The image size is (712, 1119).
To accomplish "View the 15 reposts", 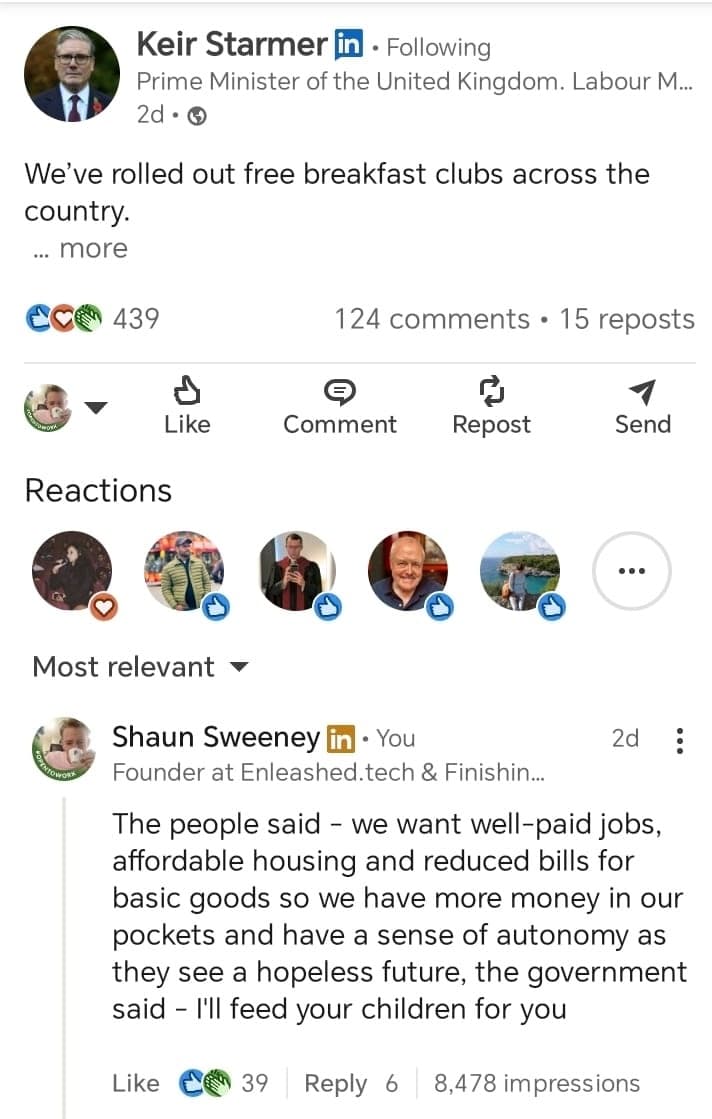I will tap(626, 319).
